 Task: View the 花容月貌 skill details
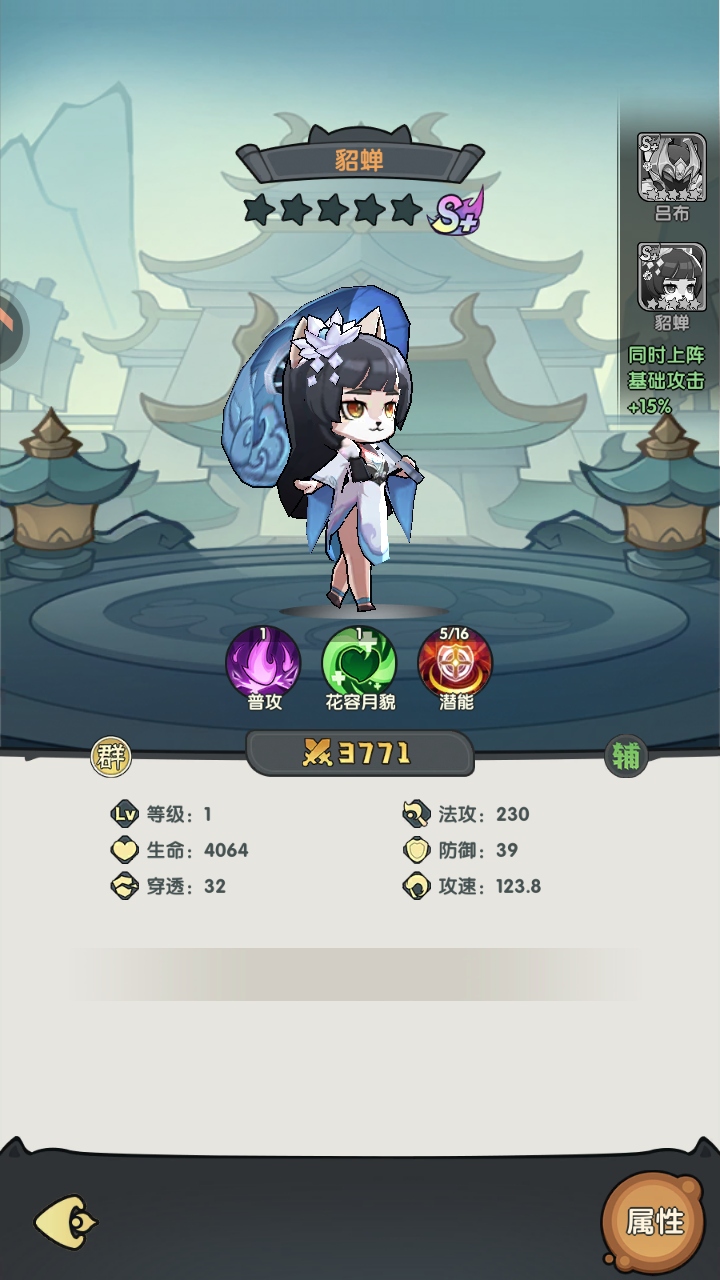[x=359, y=663]
